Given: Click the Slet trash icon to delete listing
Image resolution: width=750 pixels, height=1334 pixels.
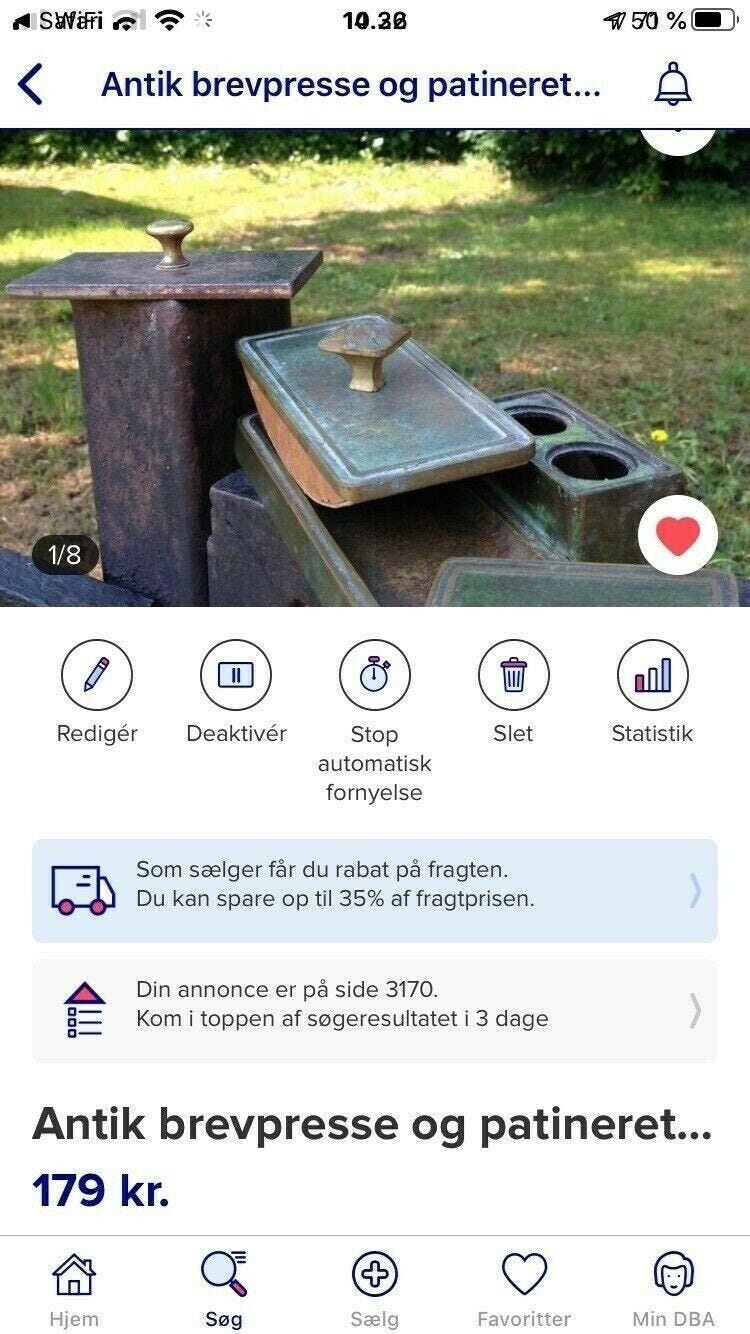Looking at the screenshot, I should pyautogui.click(x=513, y=674).
